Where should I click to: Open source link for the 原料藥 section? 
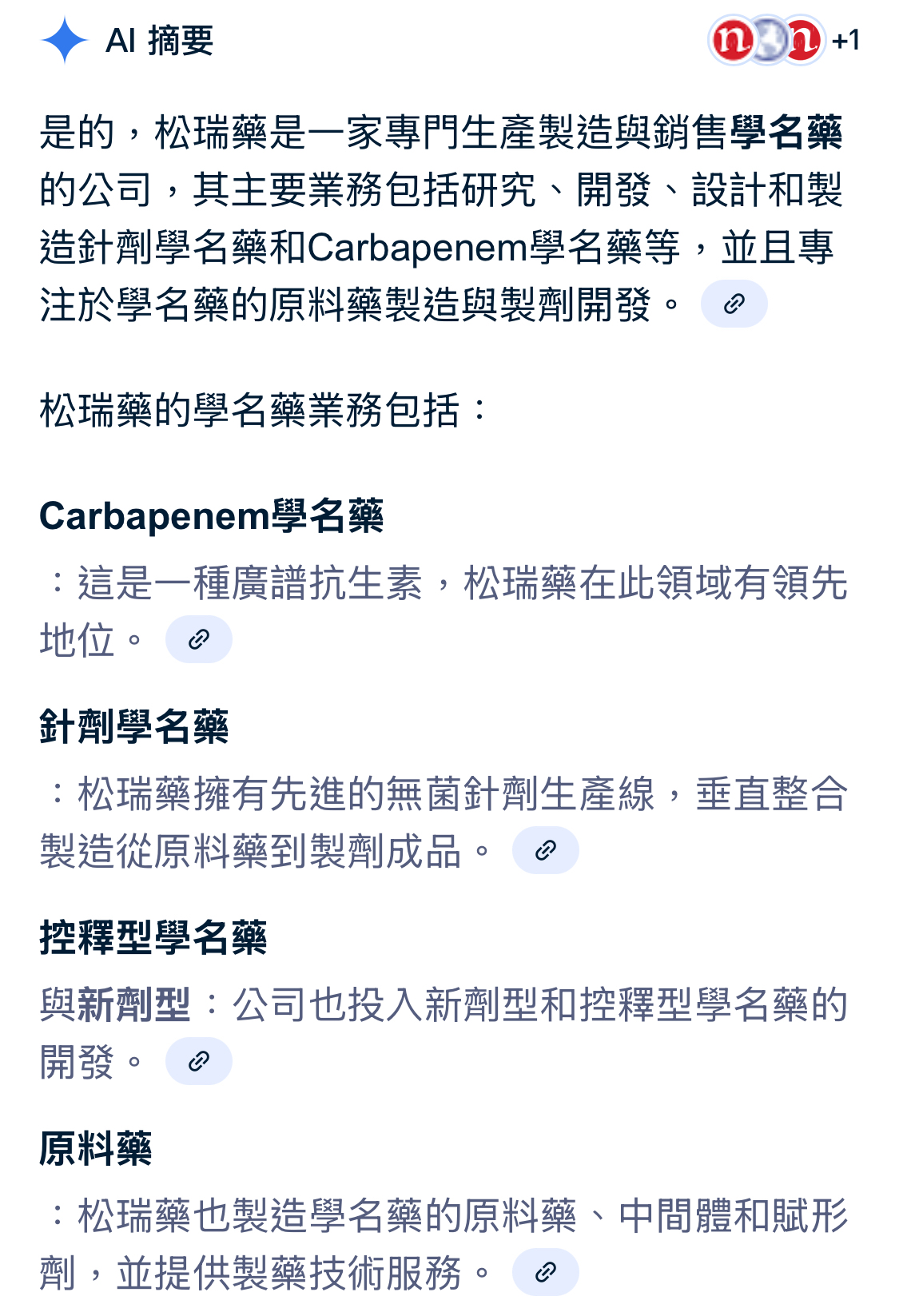[x=545, y=1272]
